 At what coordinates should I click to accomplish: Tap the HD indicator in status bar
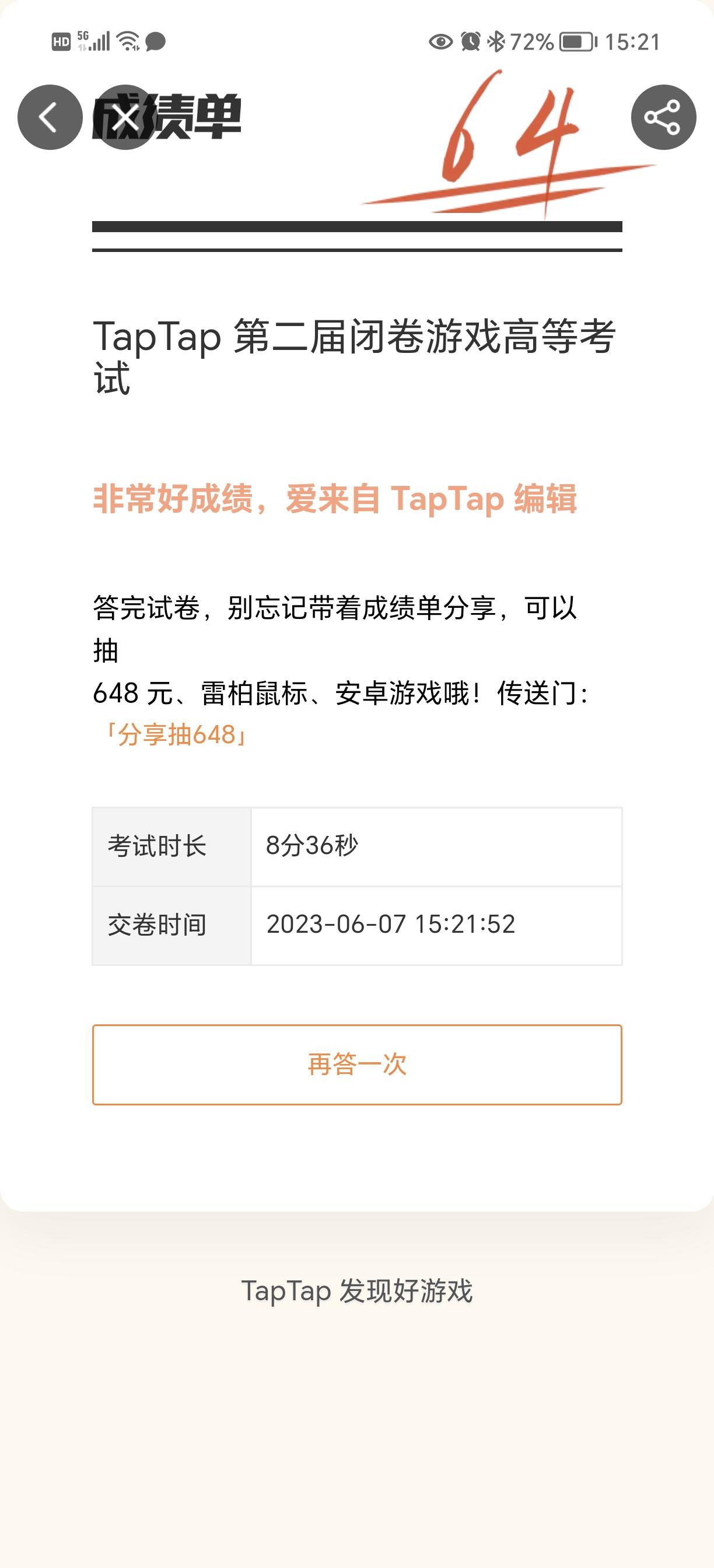click(62, 41)
